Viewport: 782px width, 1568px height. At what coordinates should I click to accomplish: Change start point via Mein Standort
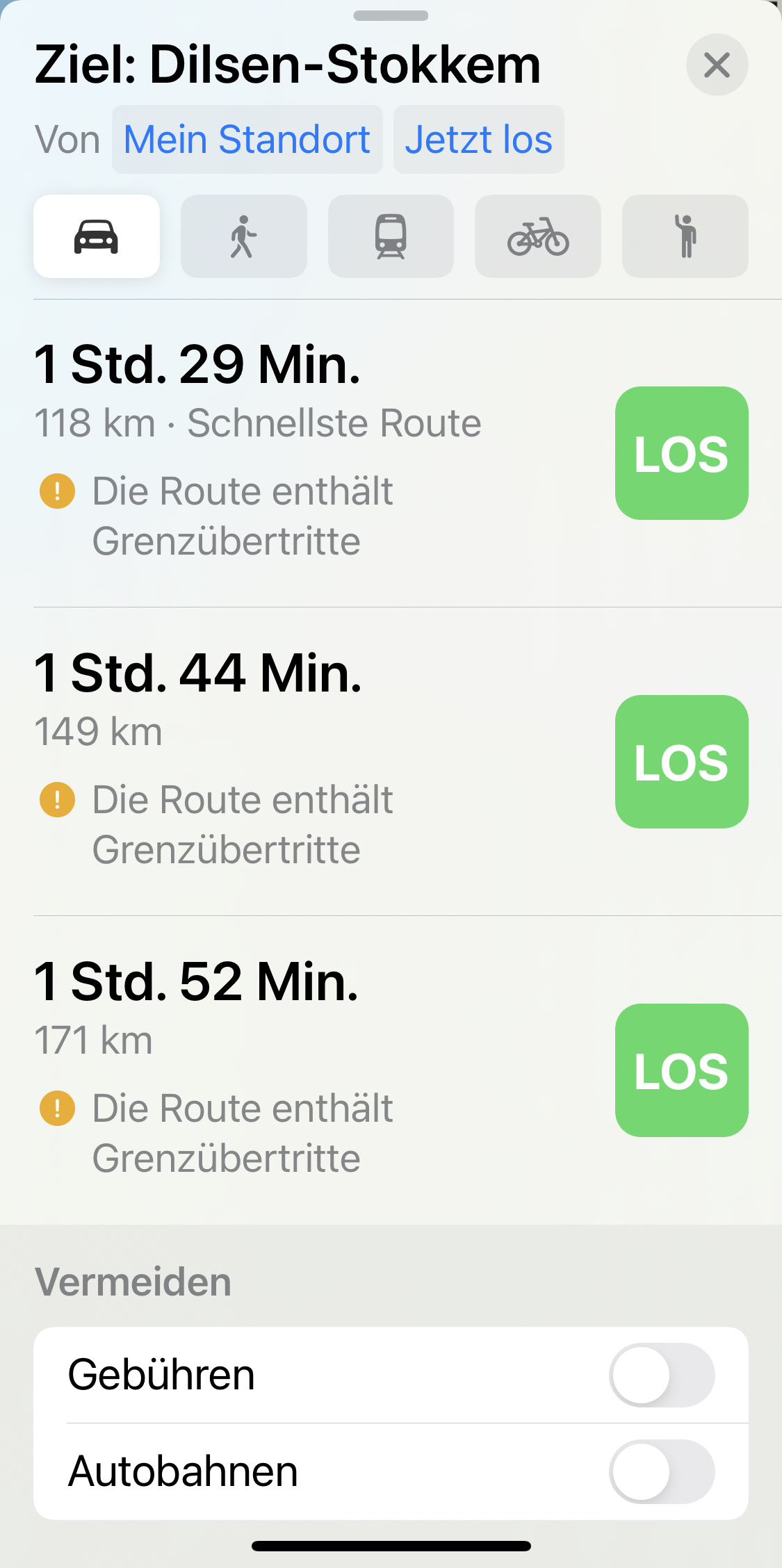coord(247,140)
